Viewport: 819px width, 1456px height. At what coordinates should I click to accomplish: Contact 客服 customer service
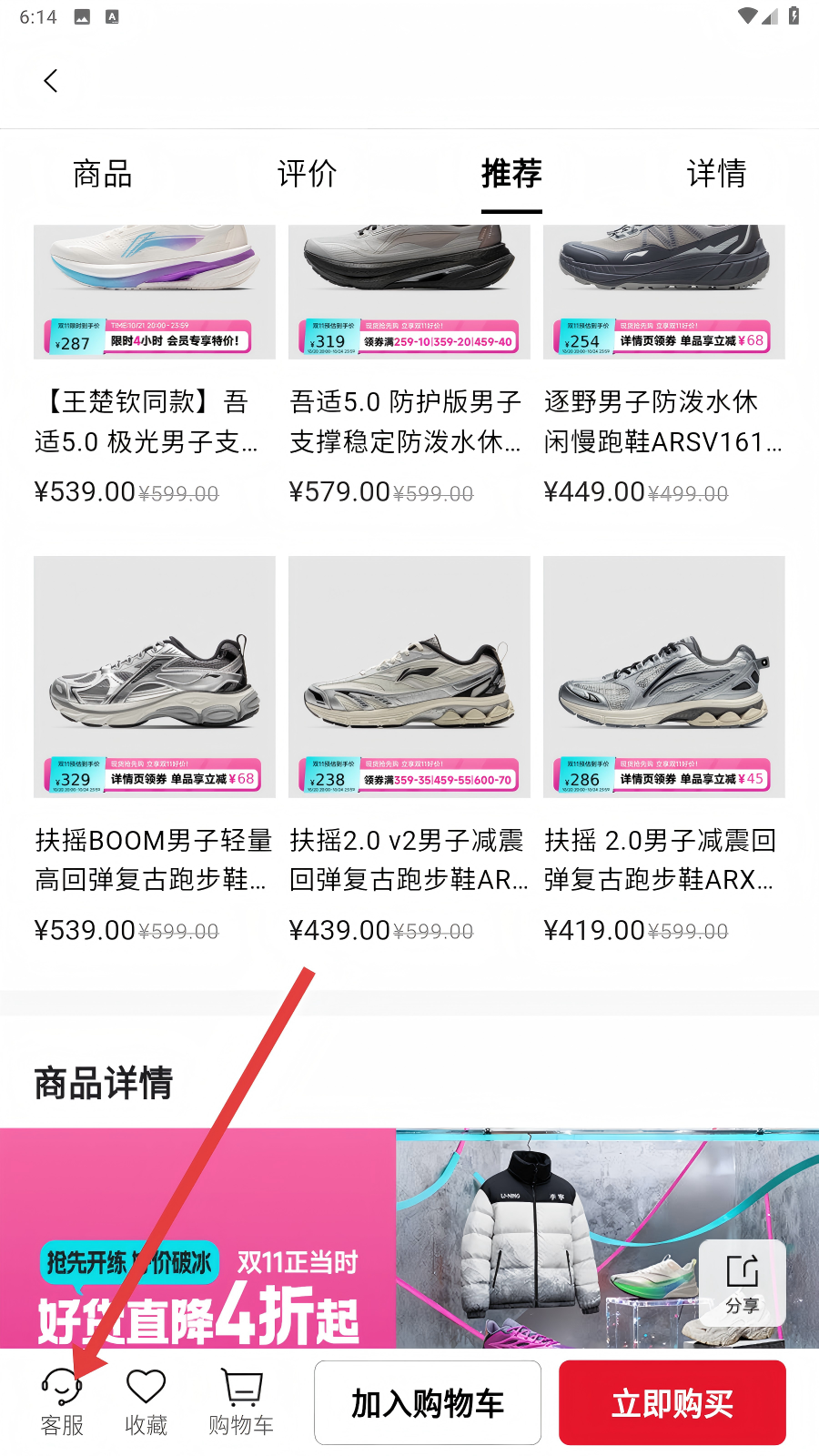62,1403
